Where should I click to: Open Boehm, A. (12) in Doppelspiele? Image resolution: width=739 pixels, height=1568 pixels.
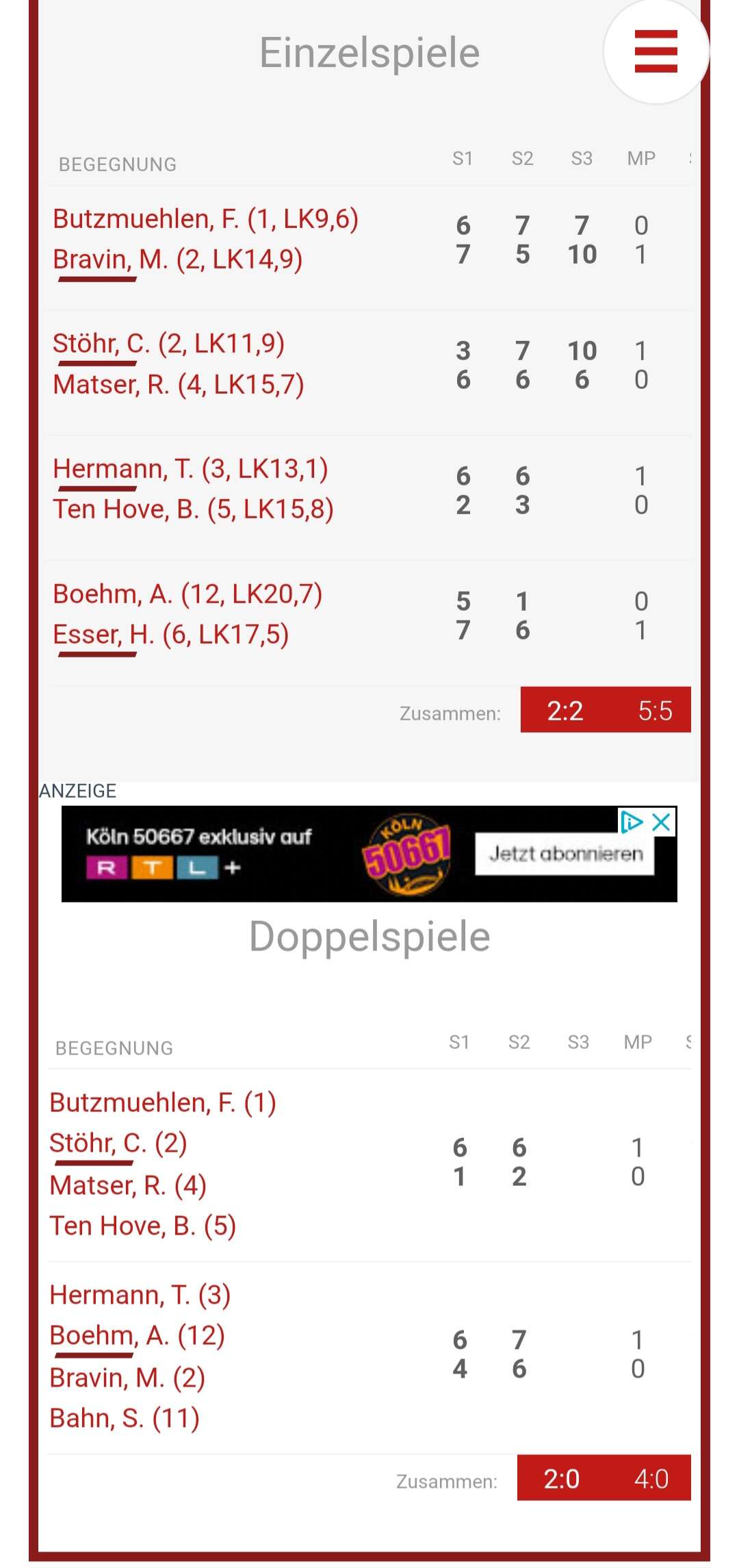coord(137,1335)
